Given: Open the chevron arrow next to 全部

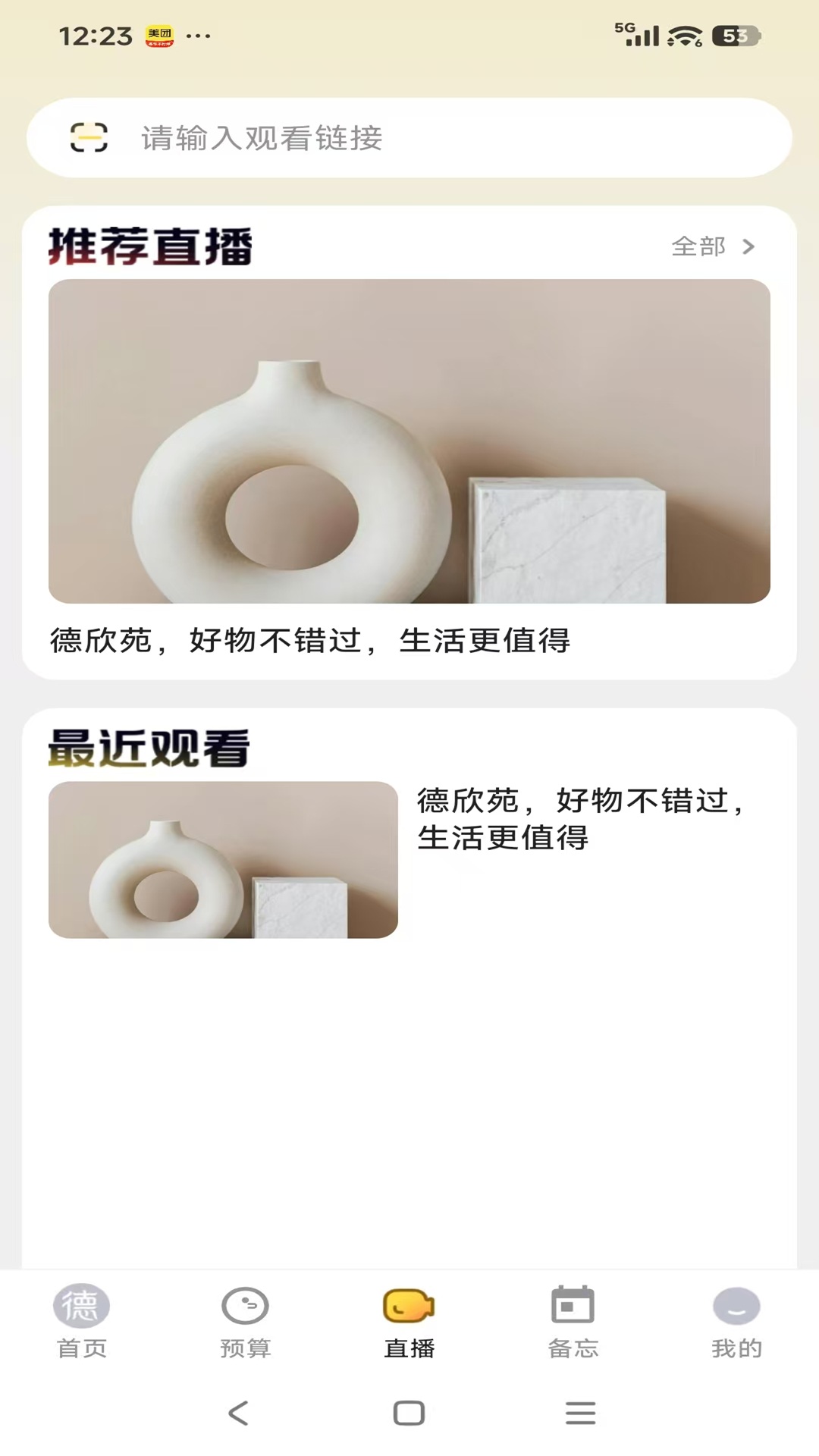Looking at the screenshot, I should (x=748, y=246).
